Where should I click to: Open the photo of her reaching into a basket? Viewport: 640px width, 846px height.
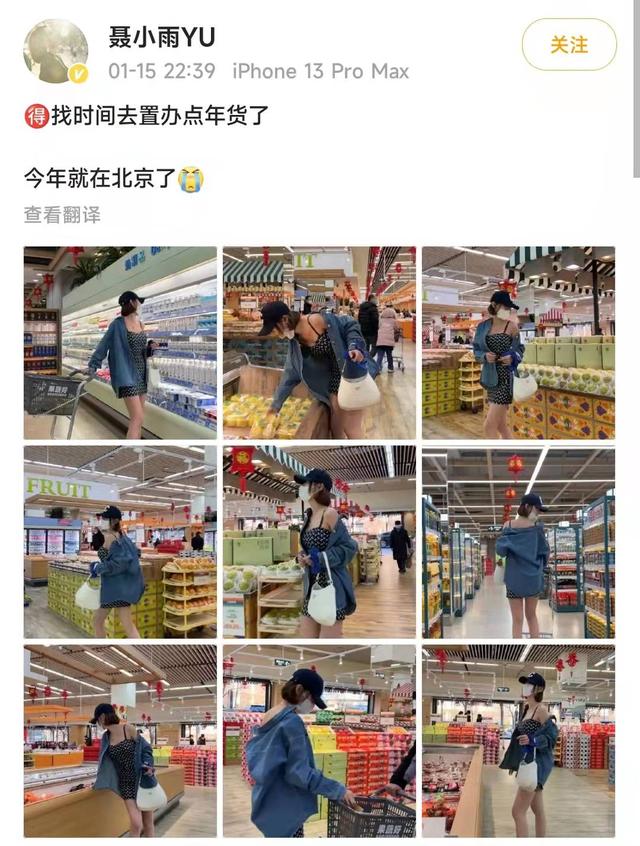(x=319, y=740)
